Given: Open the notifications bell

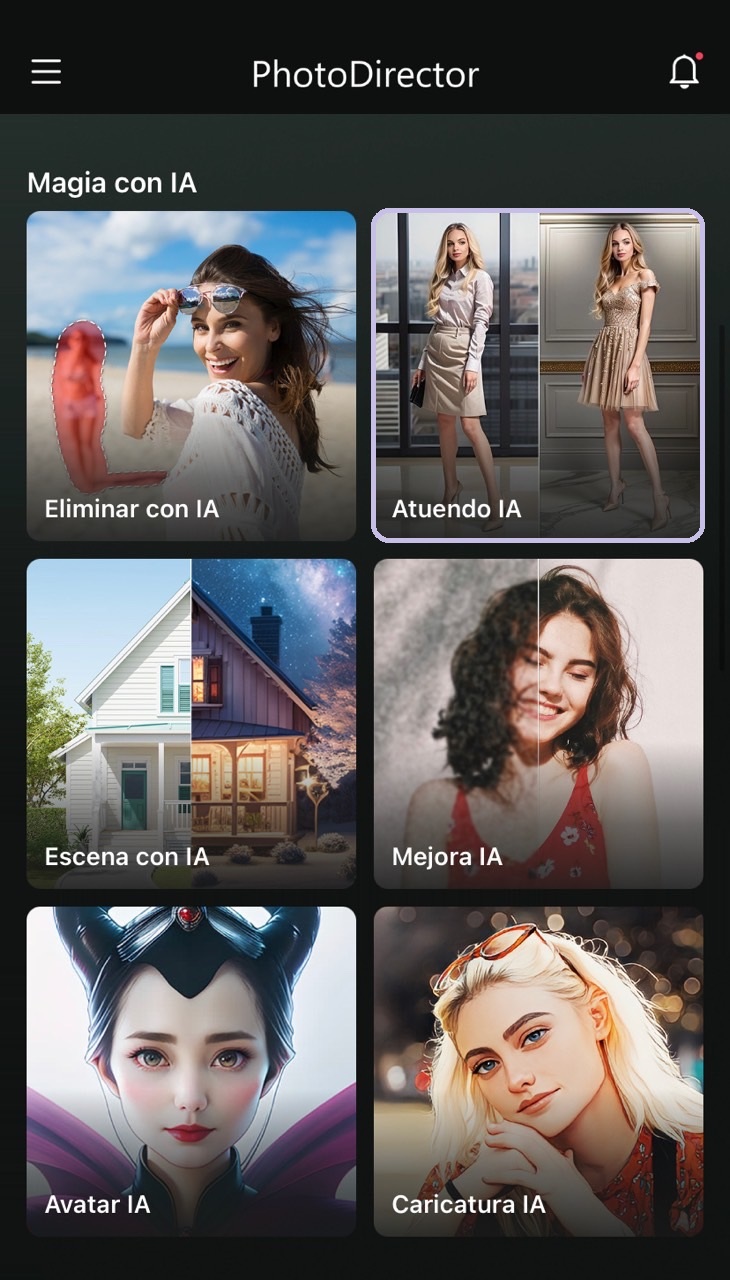Looking at the screenshot, I should pyautogui.click(x=684, y=72).
